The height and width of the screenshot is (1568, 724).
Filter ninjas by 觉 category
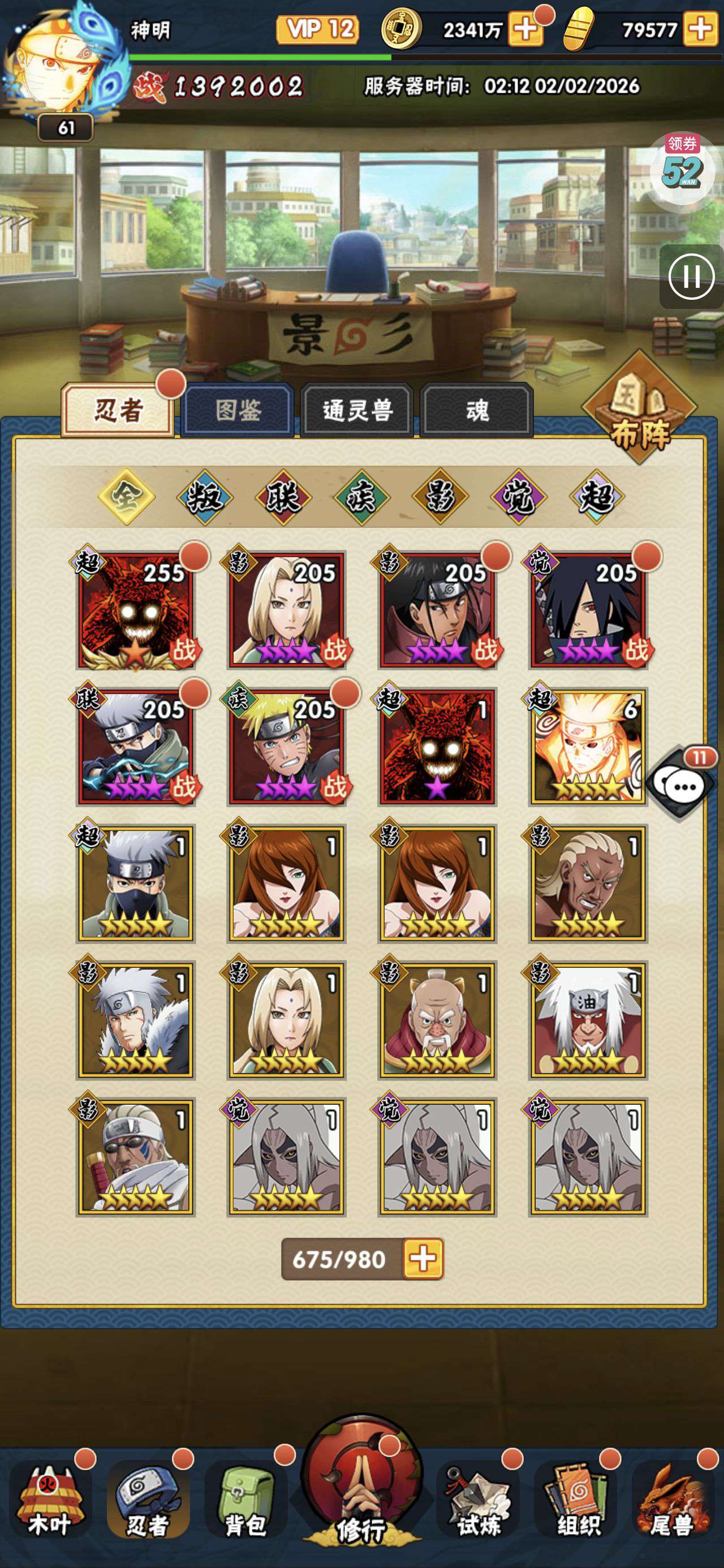click(x=519, y=497)
